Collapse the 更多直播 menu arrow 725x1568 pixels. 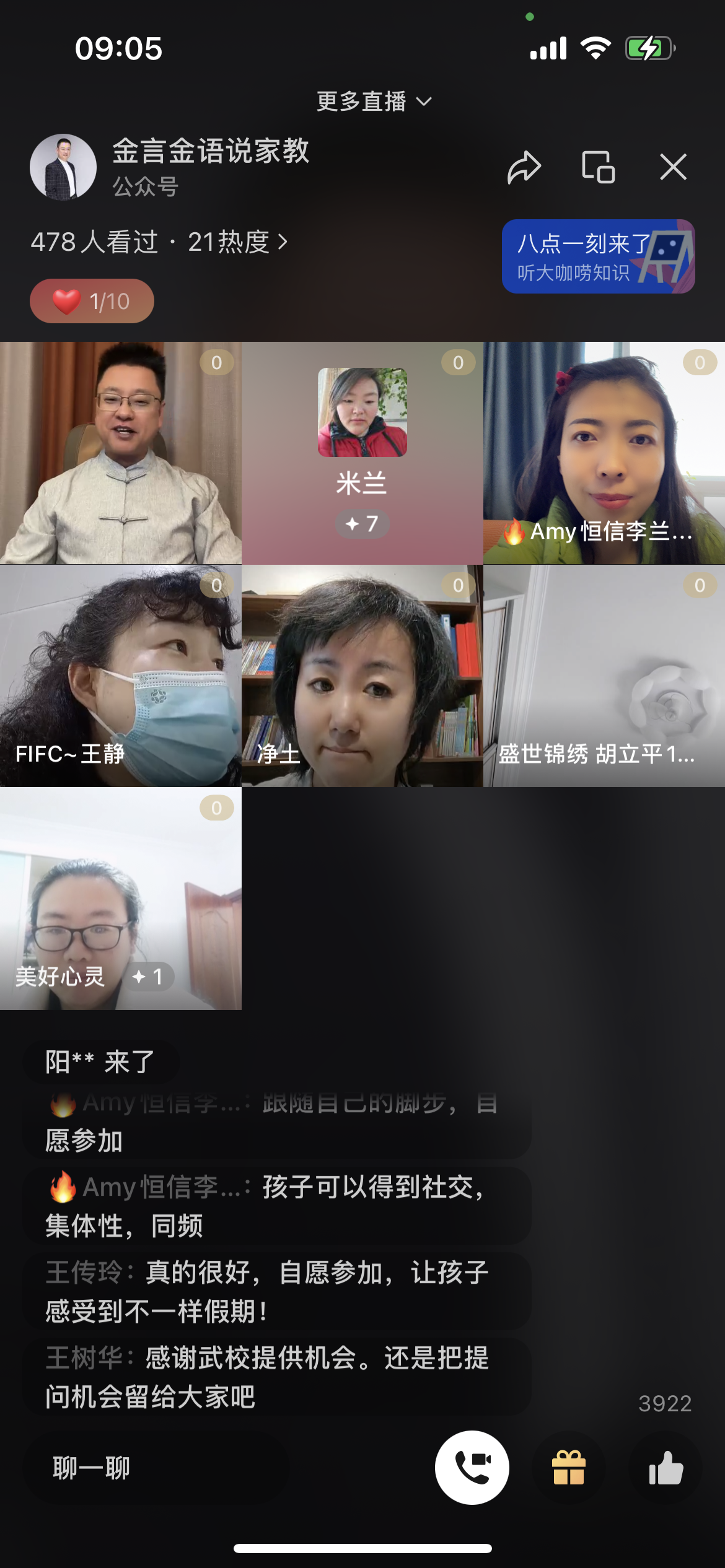coord(424,102)
